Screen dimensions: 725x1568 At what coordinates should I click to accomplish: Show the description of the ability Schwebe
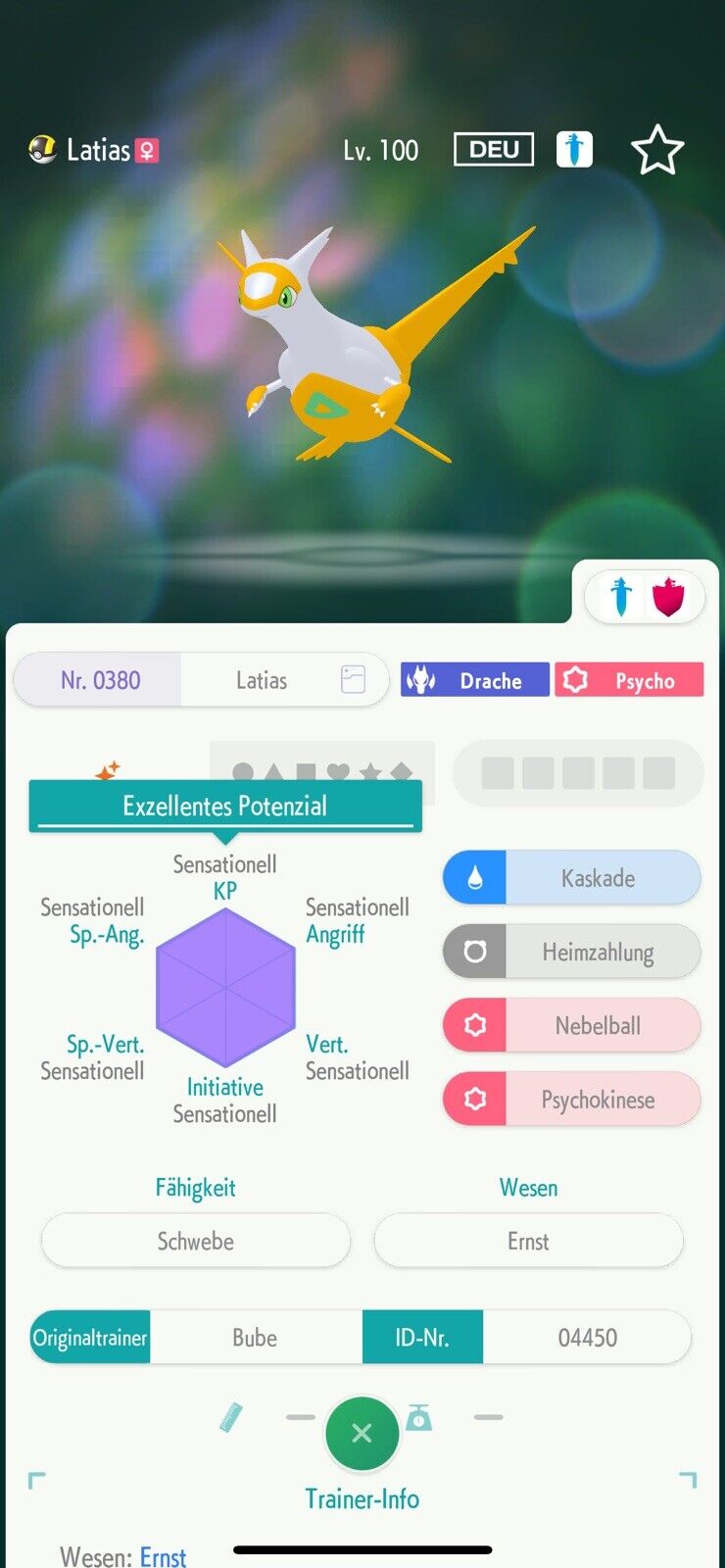[196, 1241]
